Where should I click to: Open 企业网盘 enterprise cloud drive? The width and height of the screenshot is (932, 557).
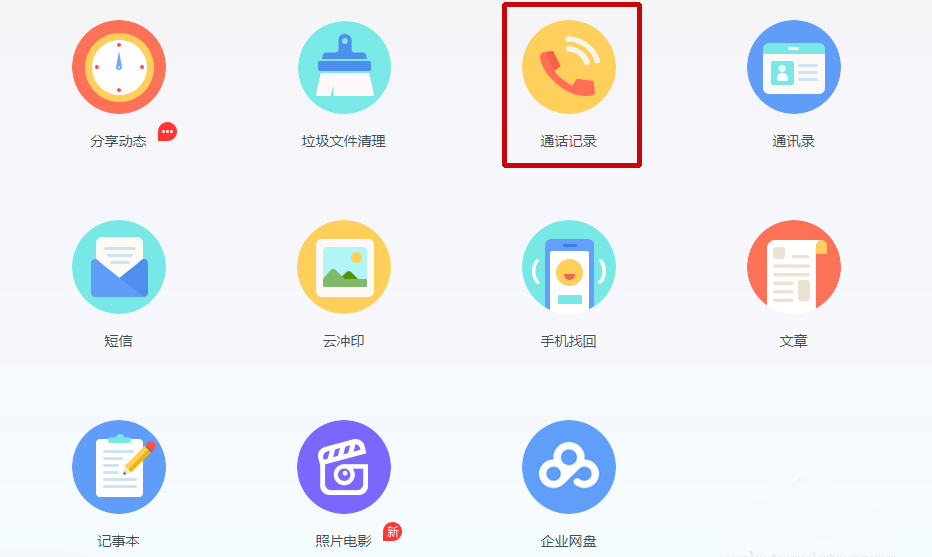point(569,467)
